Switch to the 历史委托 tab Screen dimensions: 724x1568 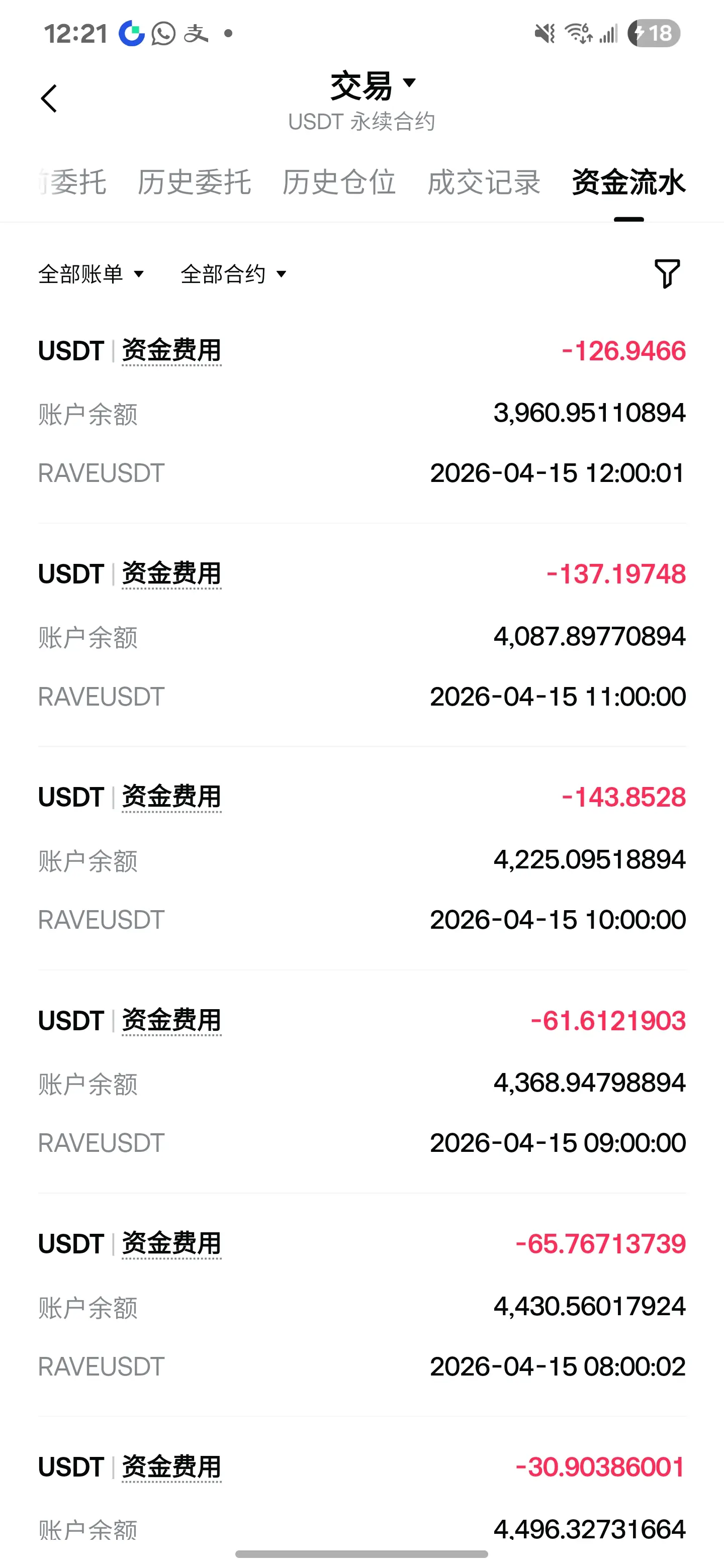(194, 182)
